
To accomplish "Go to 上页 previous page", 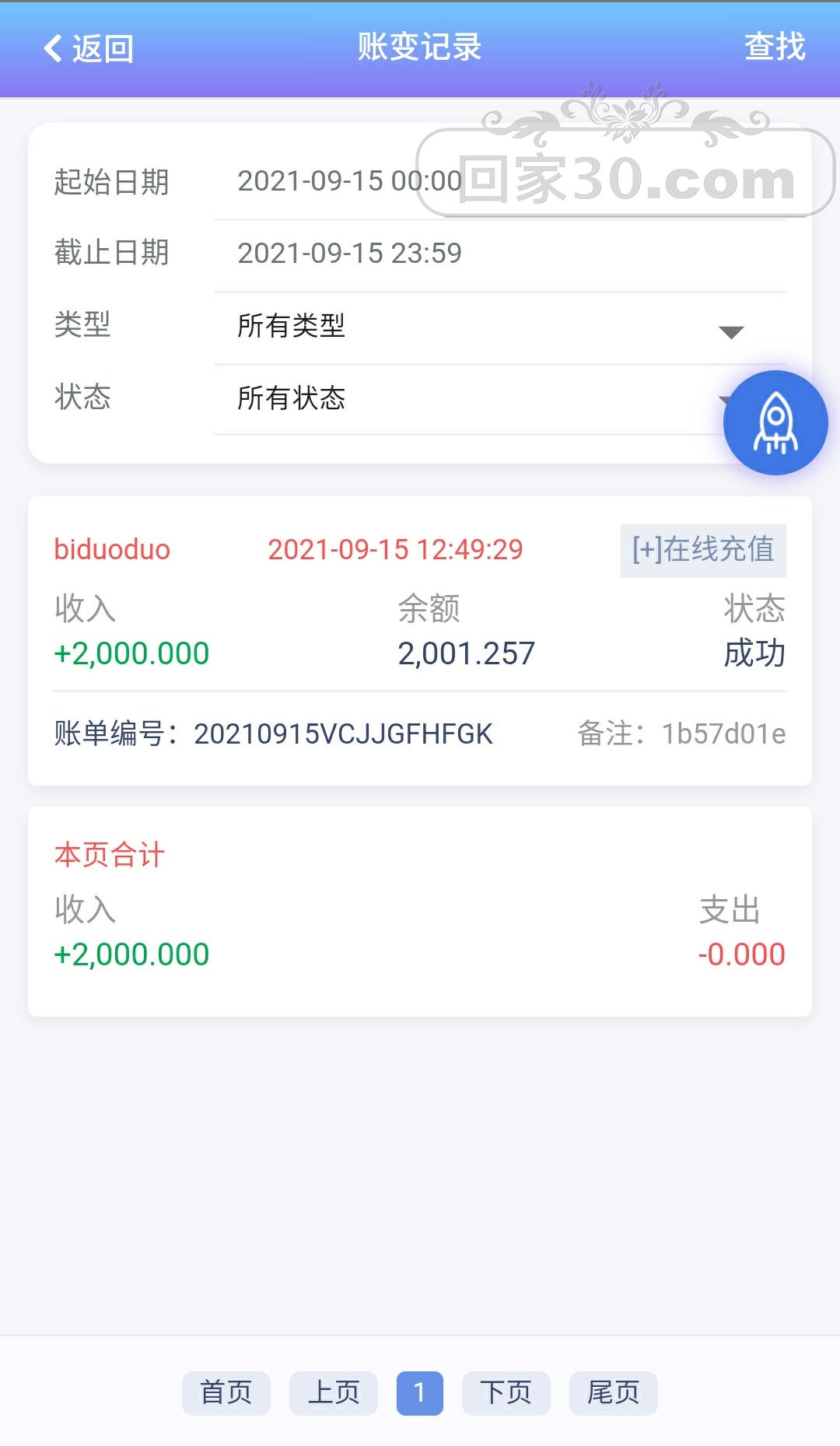I will 333,1392.
